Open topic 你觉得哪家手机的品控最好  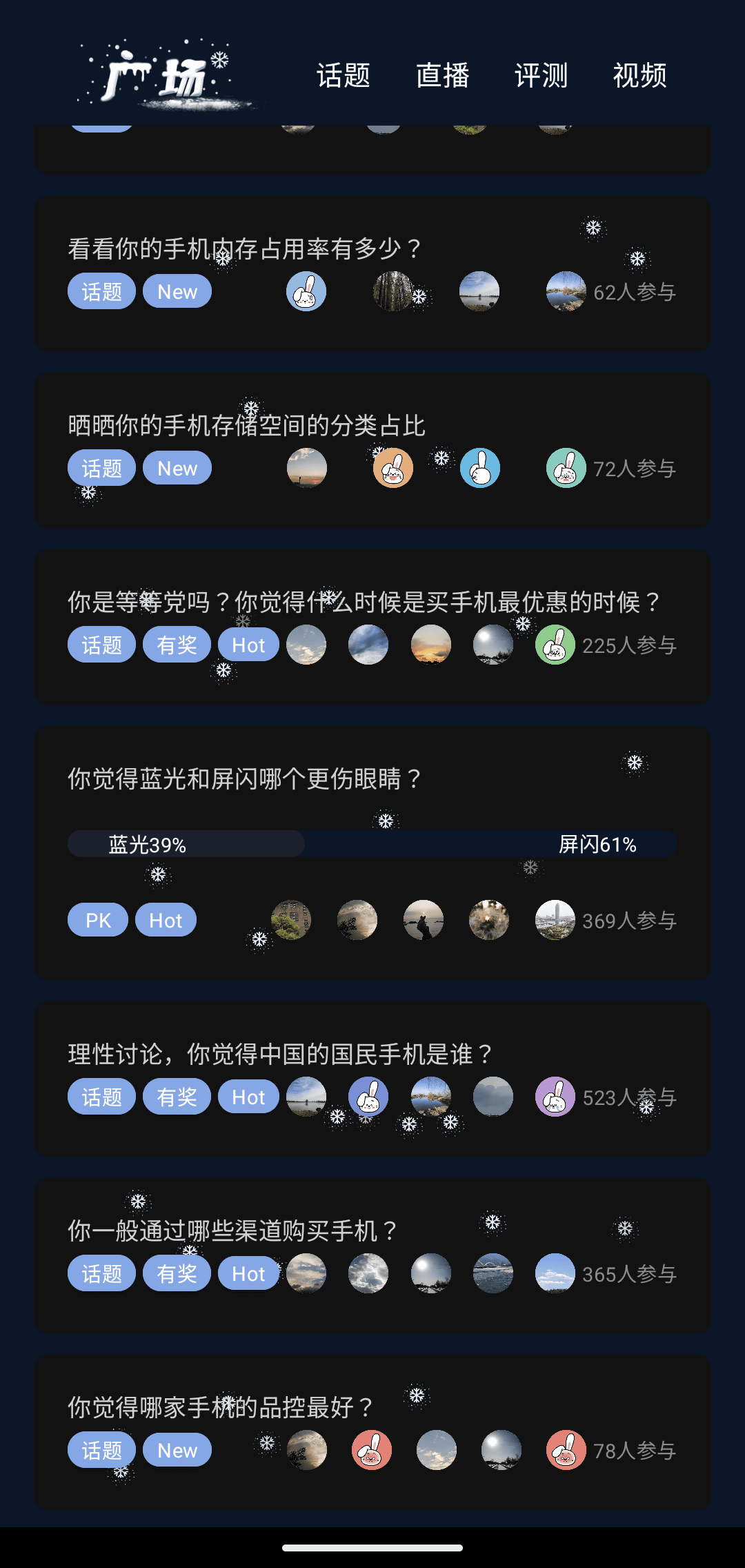coord(220,1407)
